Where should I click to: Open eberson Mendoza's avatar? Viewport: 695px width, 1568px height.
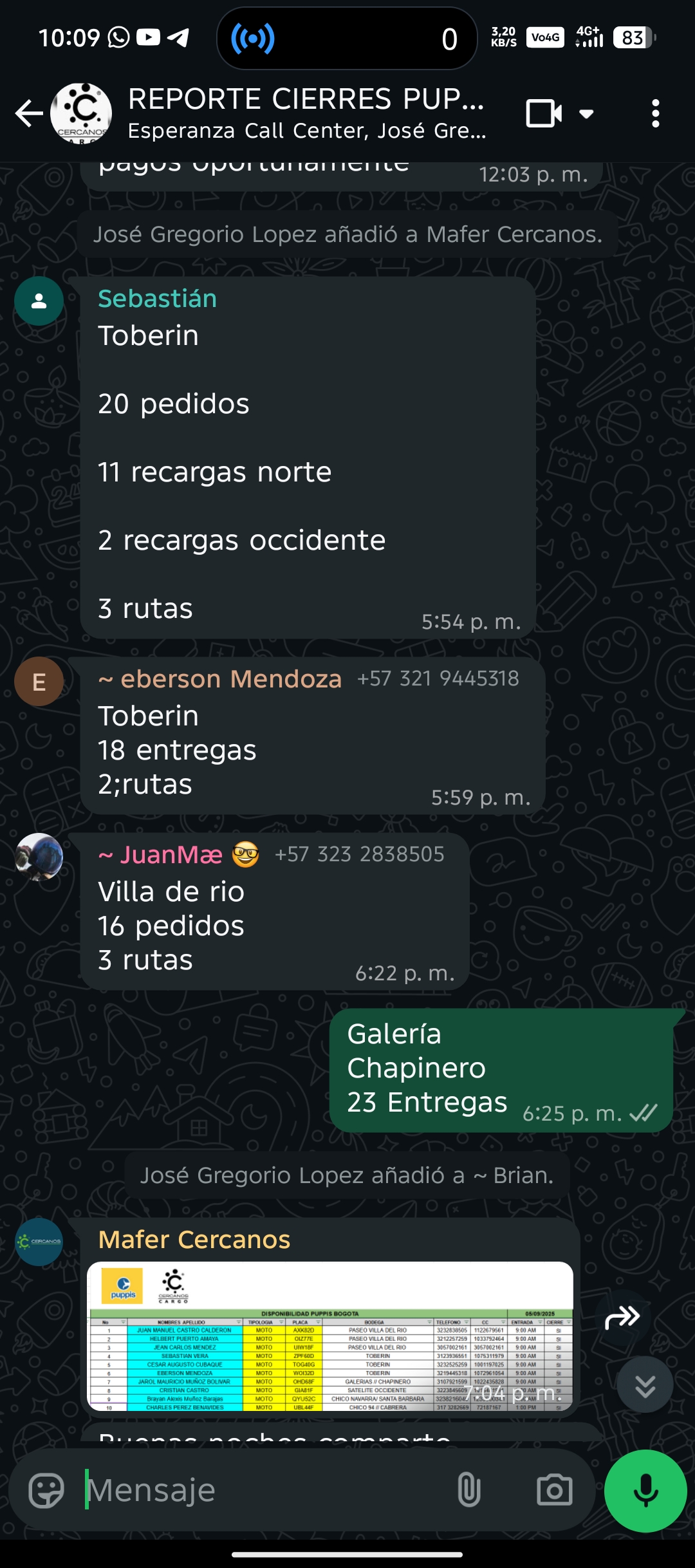coord(39,681)
